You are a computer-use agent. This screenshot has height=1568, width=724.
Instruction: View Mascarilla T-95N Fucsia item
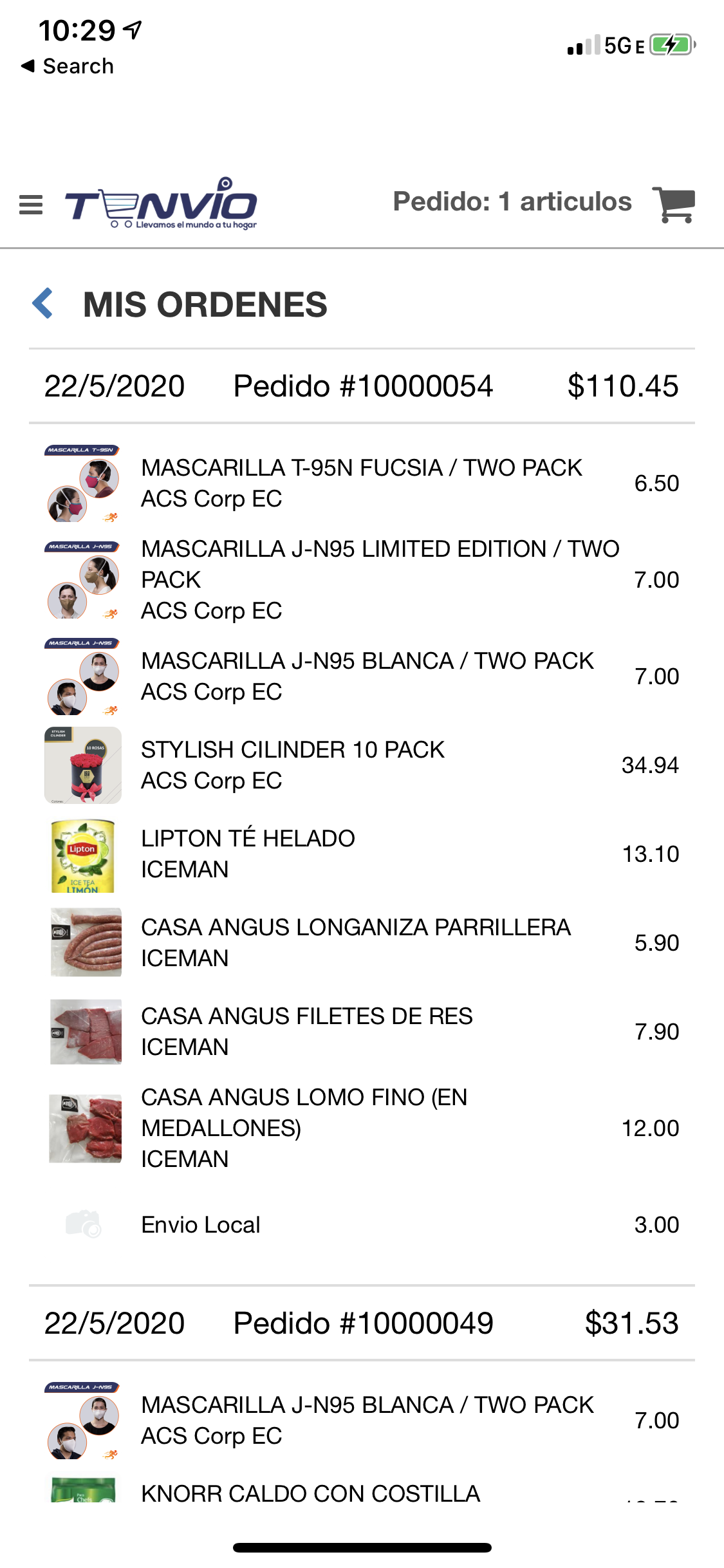(361, 483)
